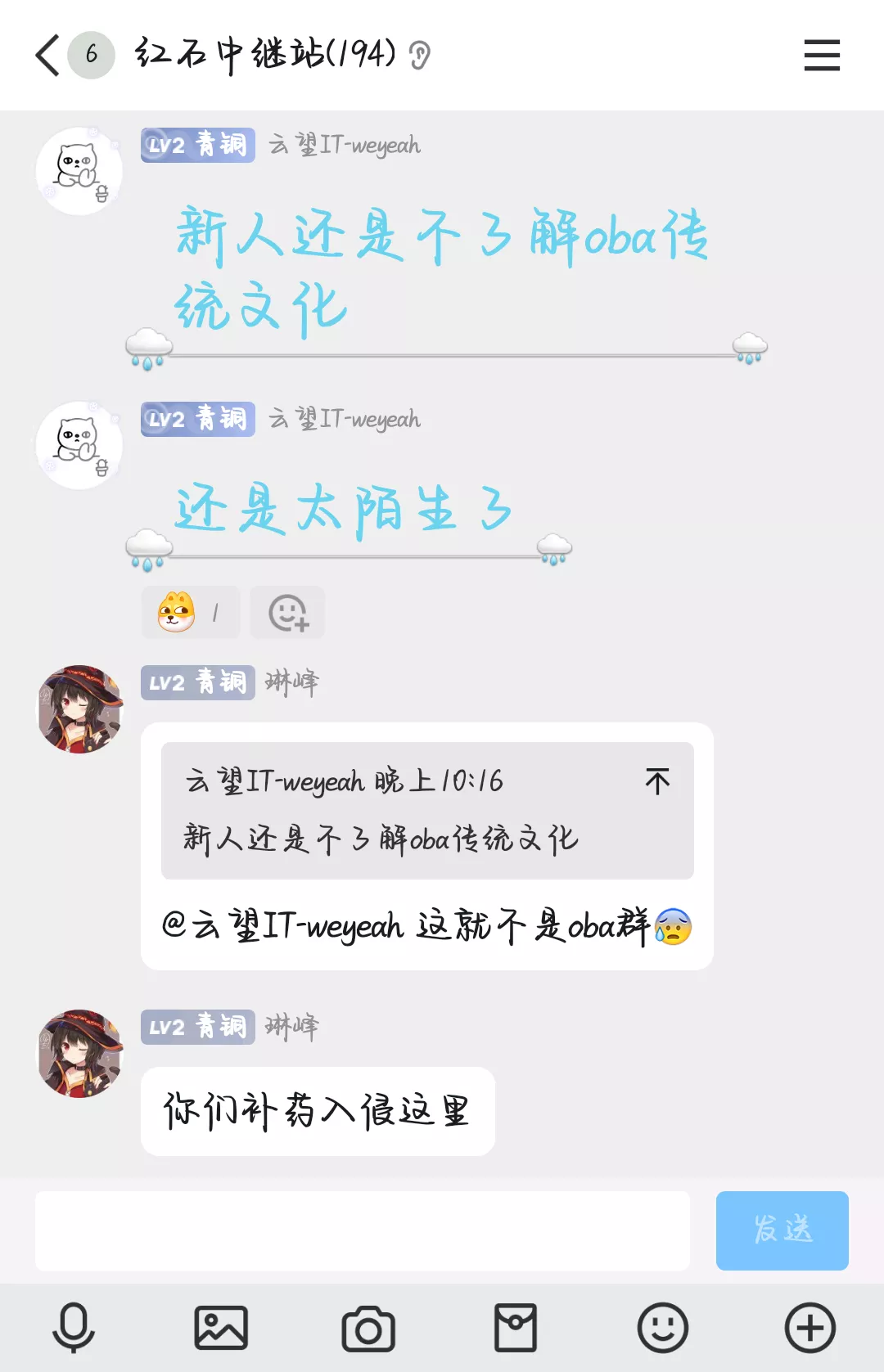Tap the message 你们补药入侵这里
This screenshot has height=1372, width=884.
pos(318,1111)
